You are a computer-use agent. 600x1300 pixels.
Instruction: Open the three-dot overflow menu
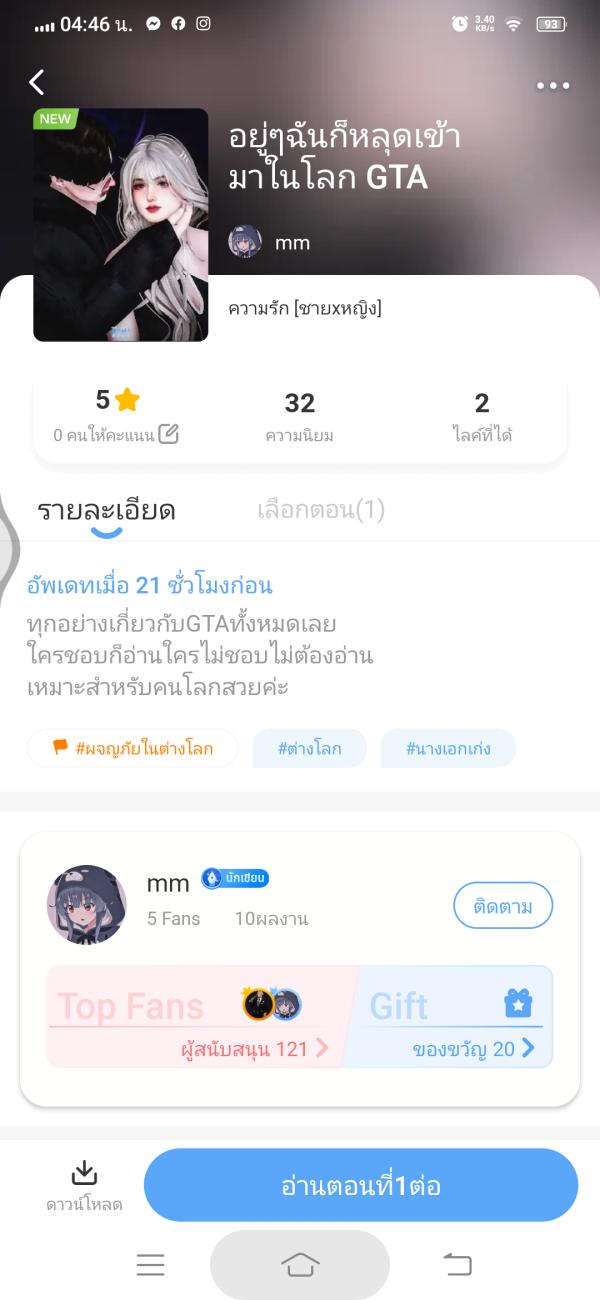[x=552, y=86]
